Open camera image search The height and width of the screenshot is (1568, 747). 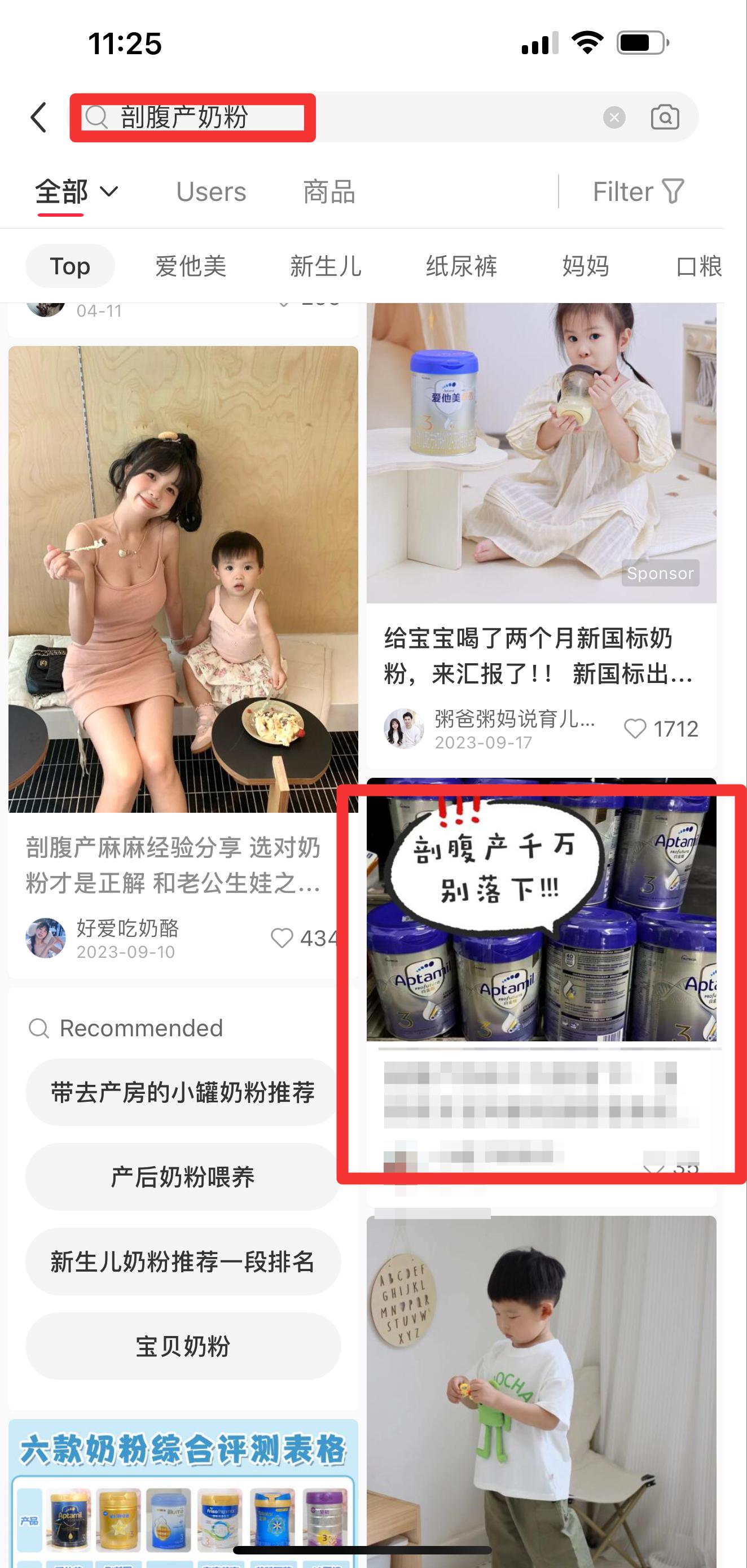coord(664,117)
